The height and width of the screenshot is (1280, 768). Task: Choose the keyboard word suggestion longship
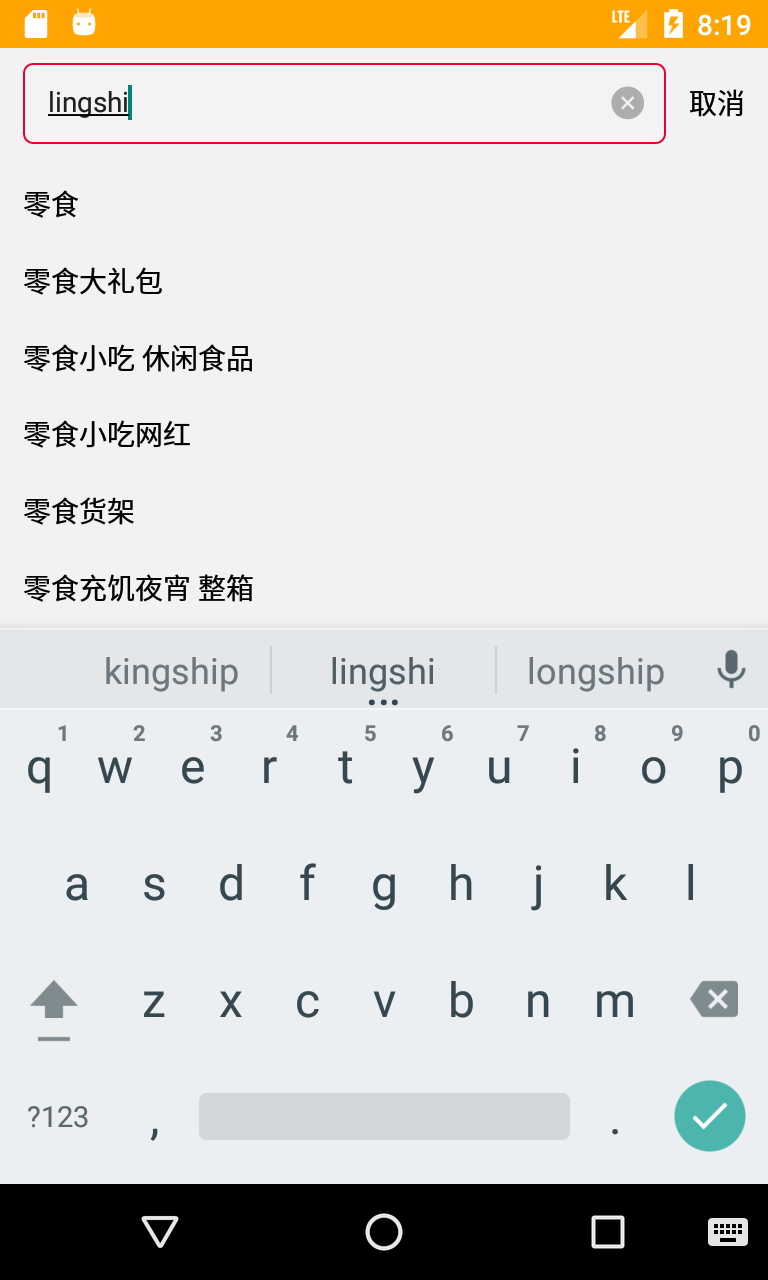pyautogui.click(x=595, y=672)
